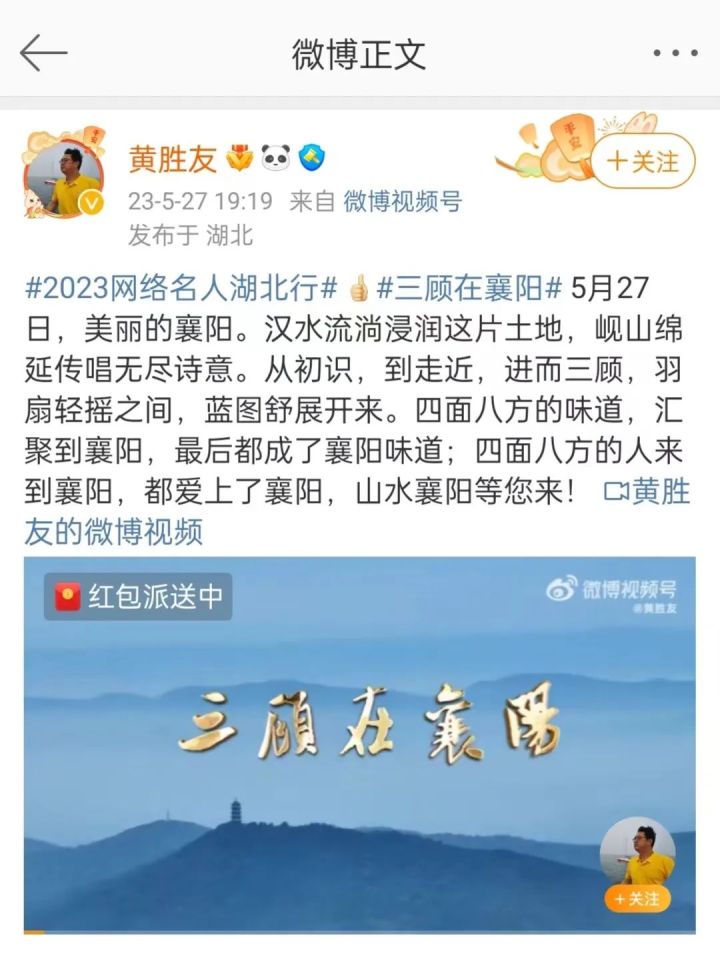The width and height of the screenshot is (720, 975).
Task: Open the three-dot overflow menu
Action: (674, 53)
